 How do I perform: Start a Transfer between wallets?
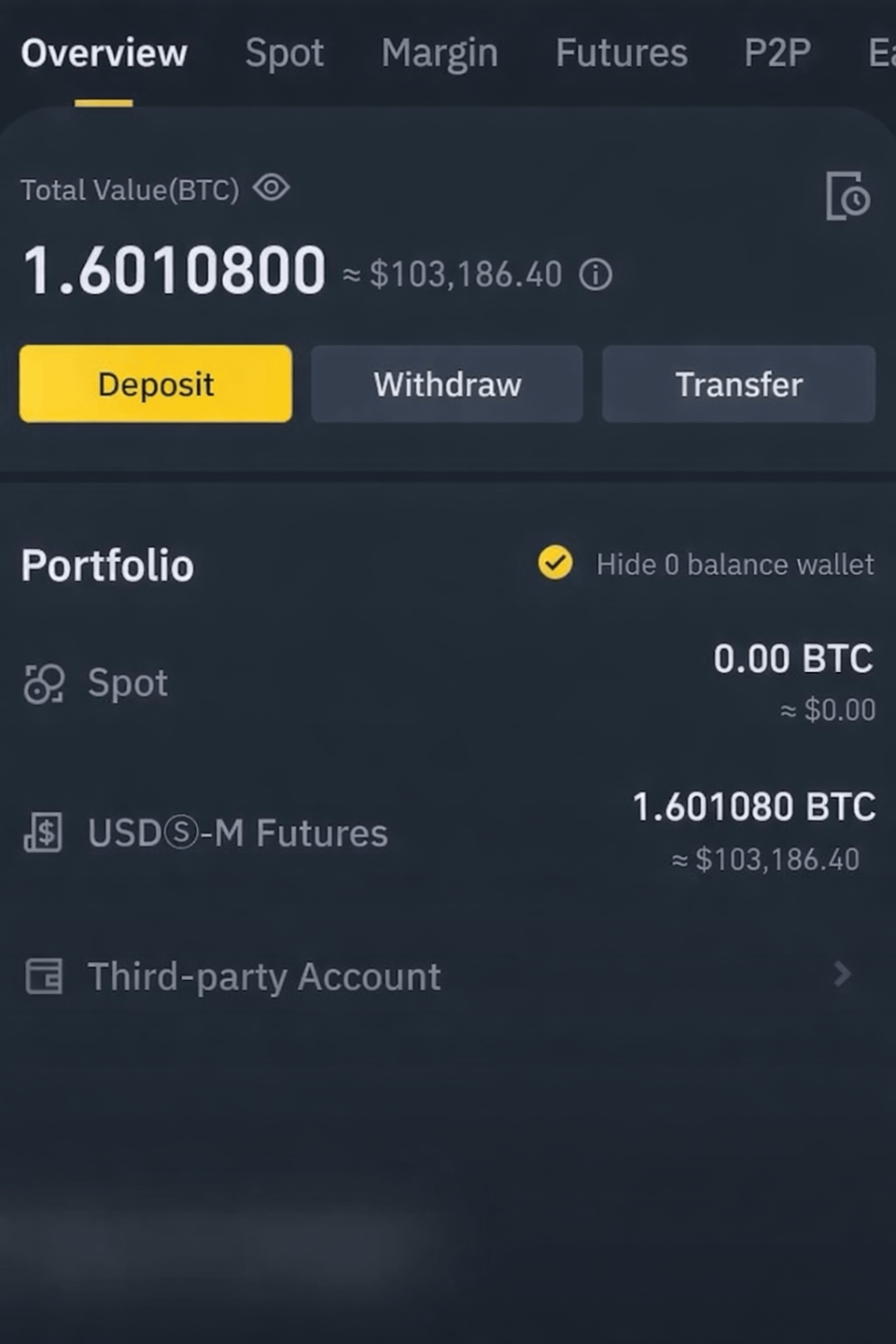tap(738, 384)
